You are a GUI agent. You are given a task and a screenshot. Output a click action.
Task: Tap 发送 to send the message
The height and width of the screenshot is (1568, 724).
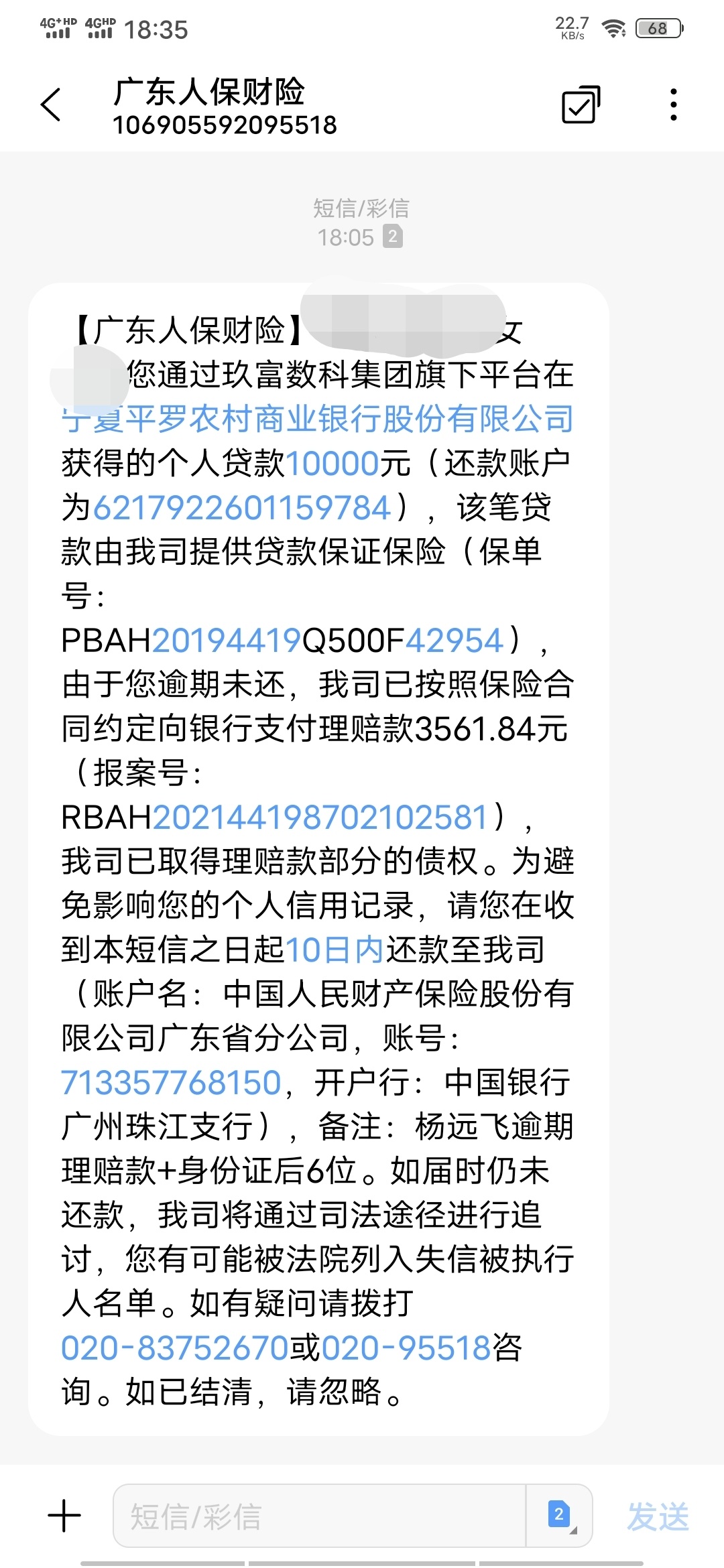point(658,1516)
